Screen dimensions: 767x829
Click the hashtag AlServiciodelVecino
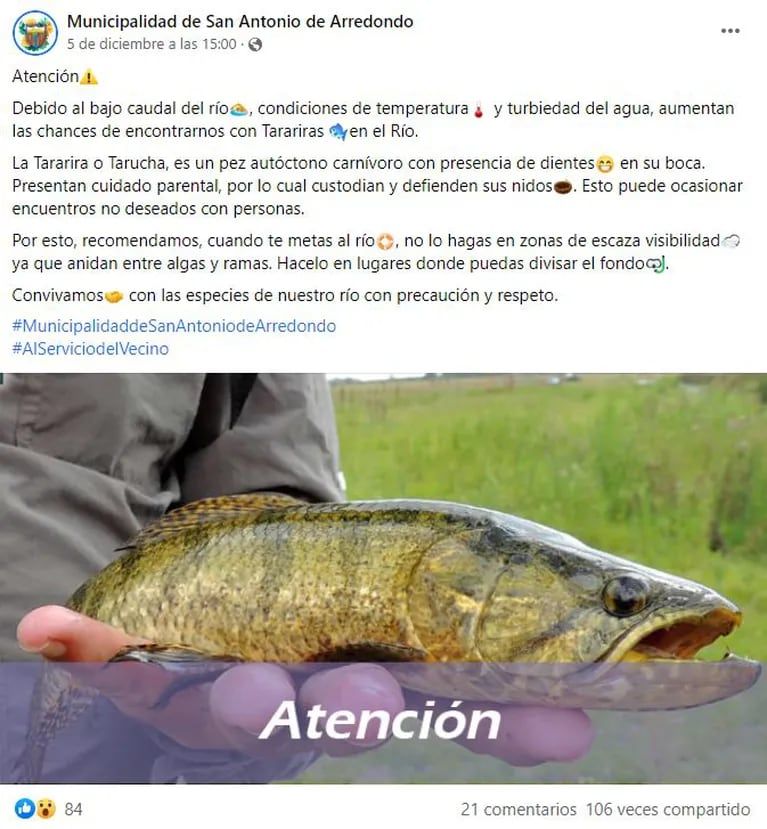point(89,349)
